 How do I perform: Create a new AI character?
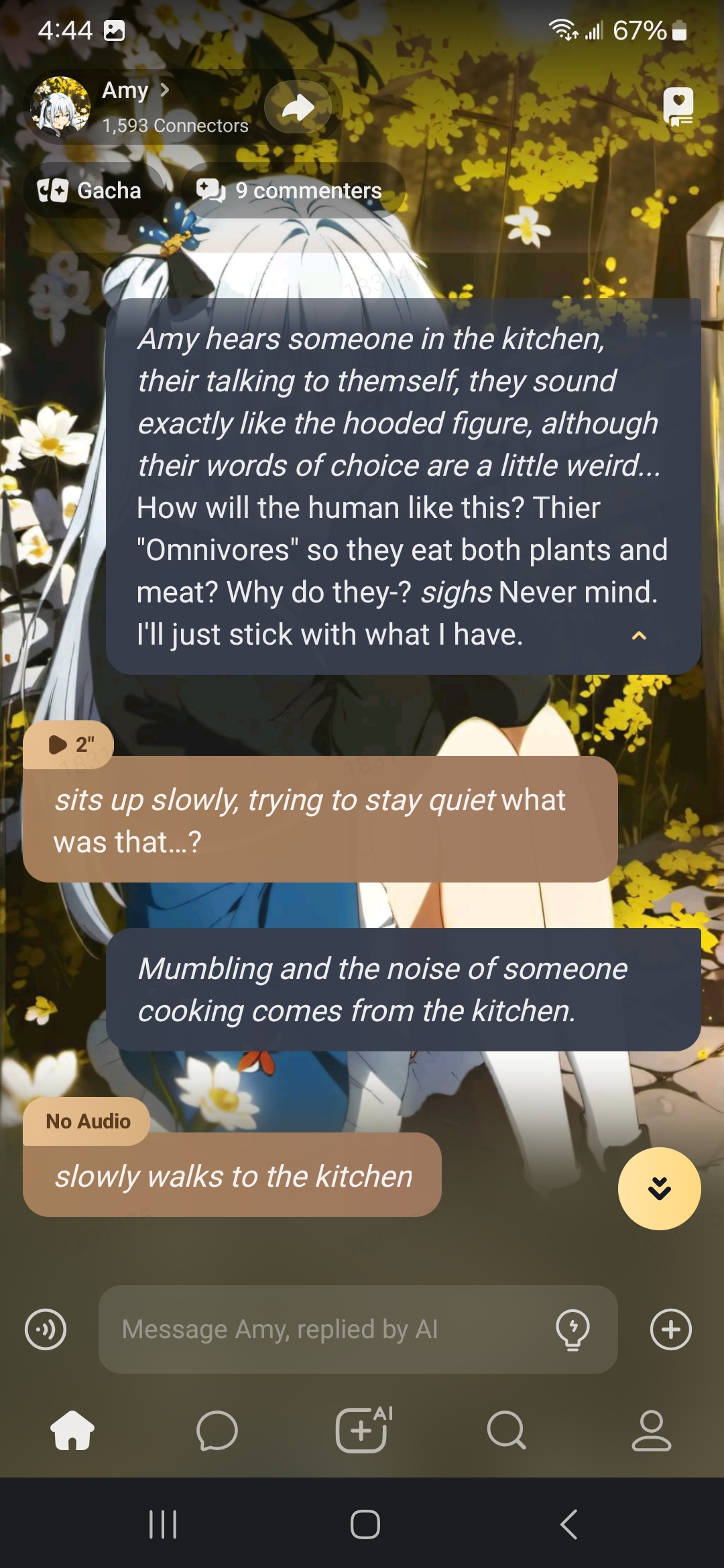click(363, 1430)
